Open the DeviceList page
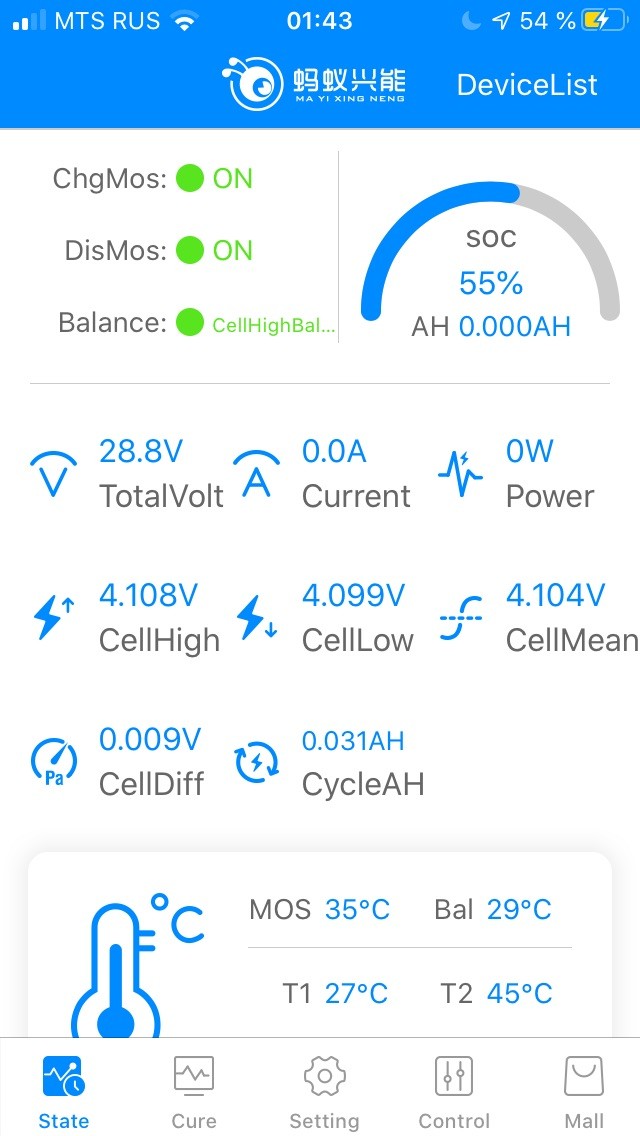Screen dimensions: 640x1136 tap(527, 85)
